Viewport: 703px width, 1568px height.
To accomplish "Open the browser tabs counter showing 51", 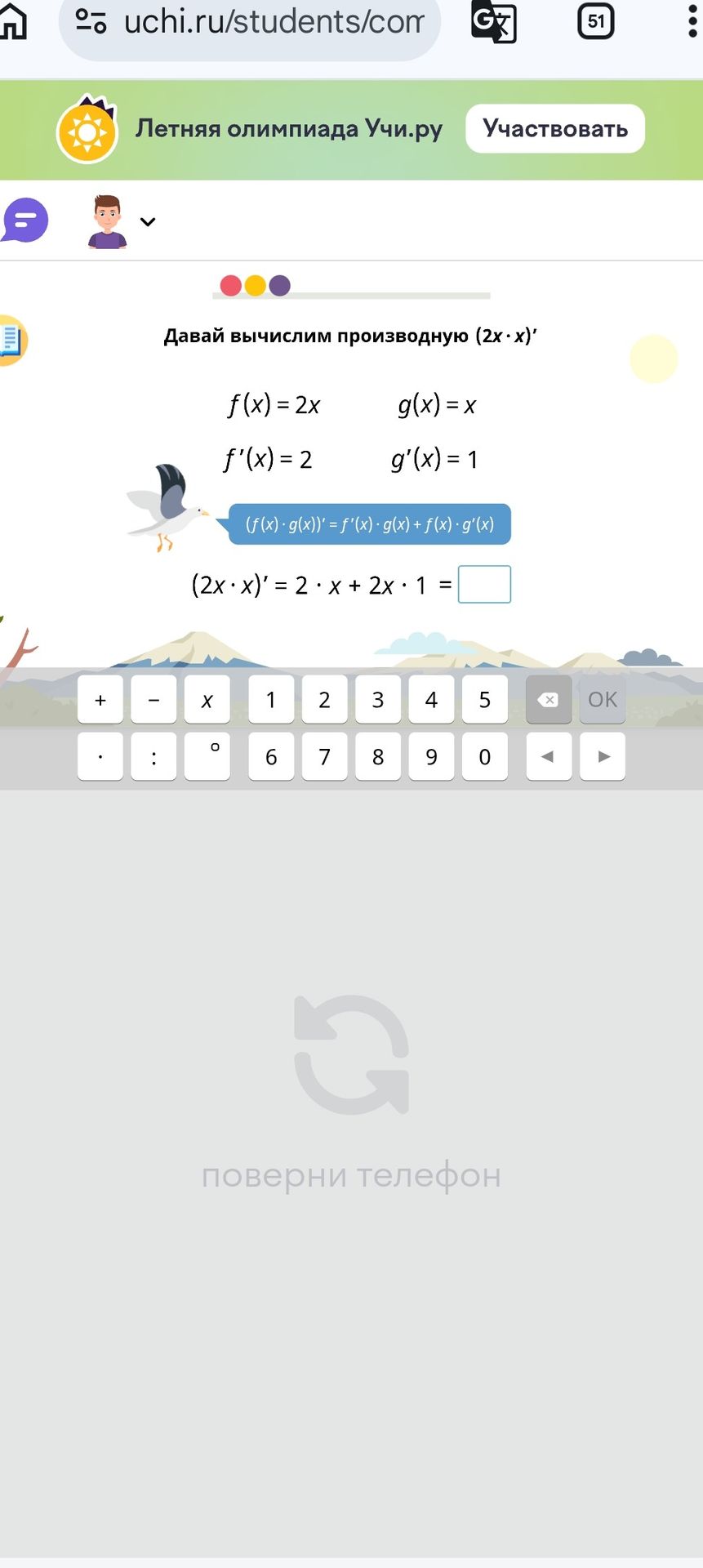I will click(x=595, y=21).
